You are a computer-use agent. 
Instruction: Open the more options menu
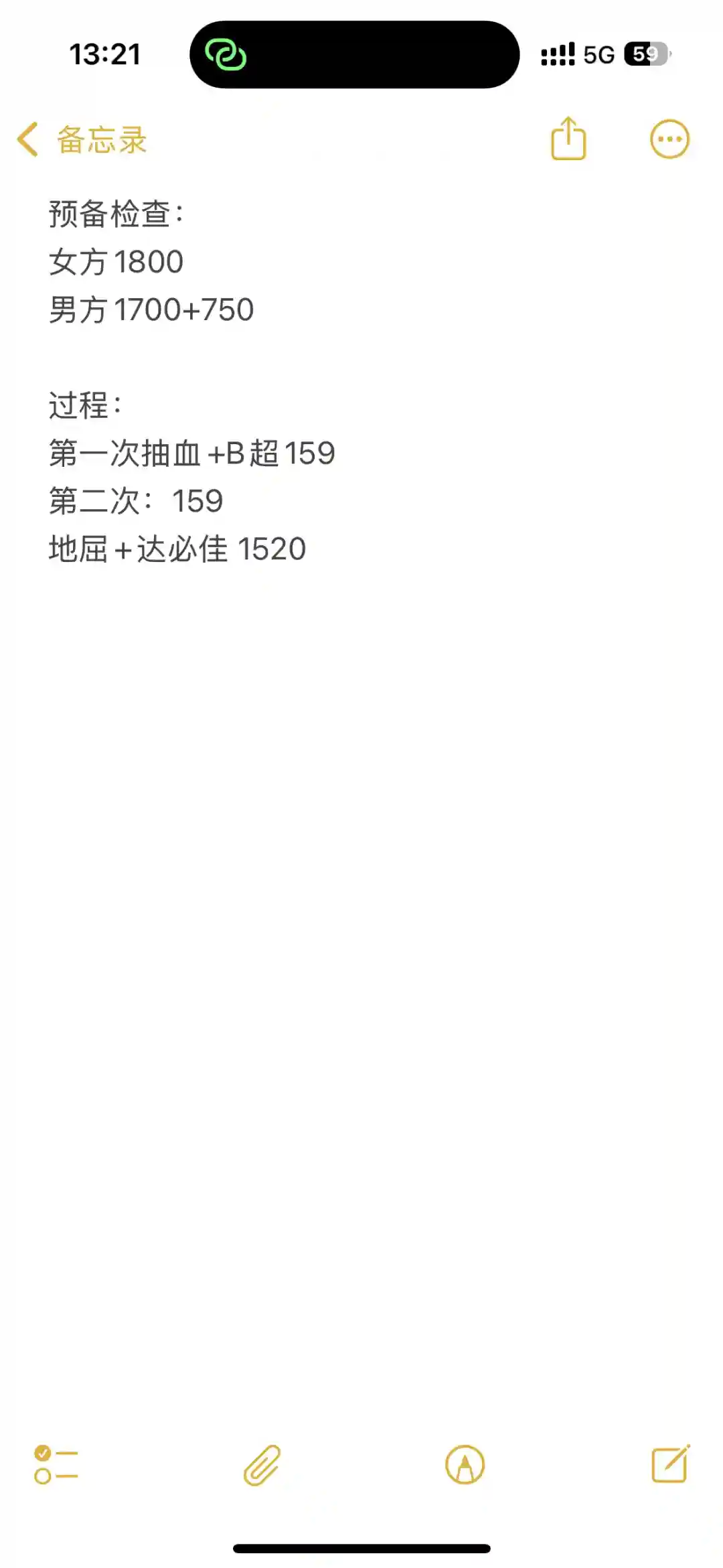point(669,139)
